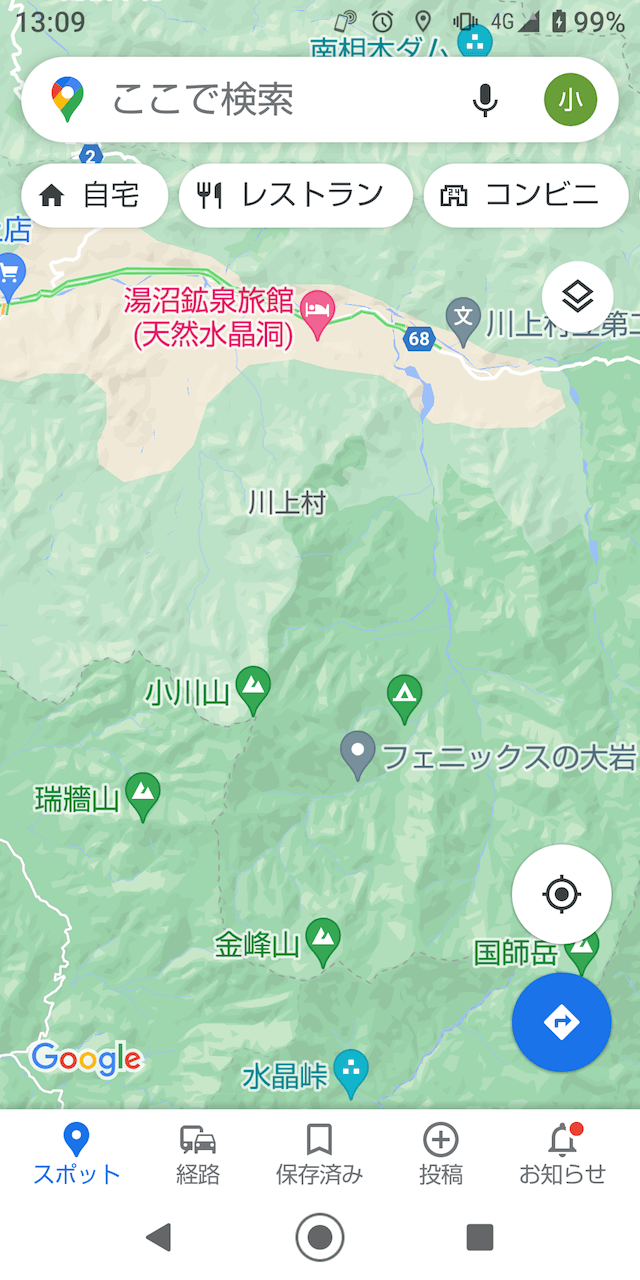Viewport: 640px width, 1280px height.
Task: Go back with the system back button
Action: click(x=158, y=1238)
